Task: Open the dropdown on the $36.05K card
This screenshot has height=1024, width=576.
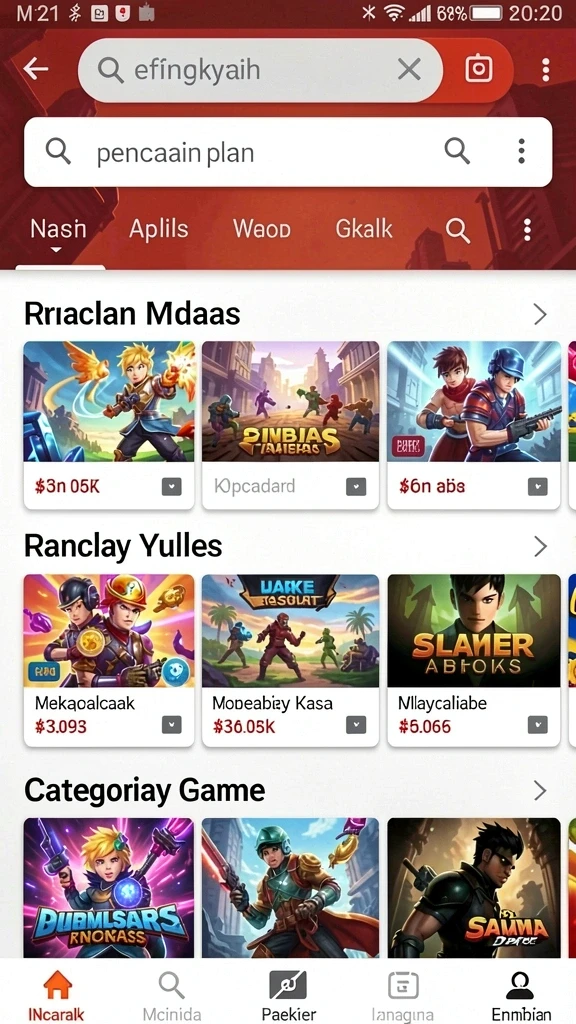Action: tap(356, 725)
